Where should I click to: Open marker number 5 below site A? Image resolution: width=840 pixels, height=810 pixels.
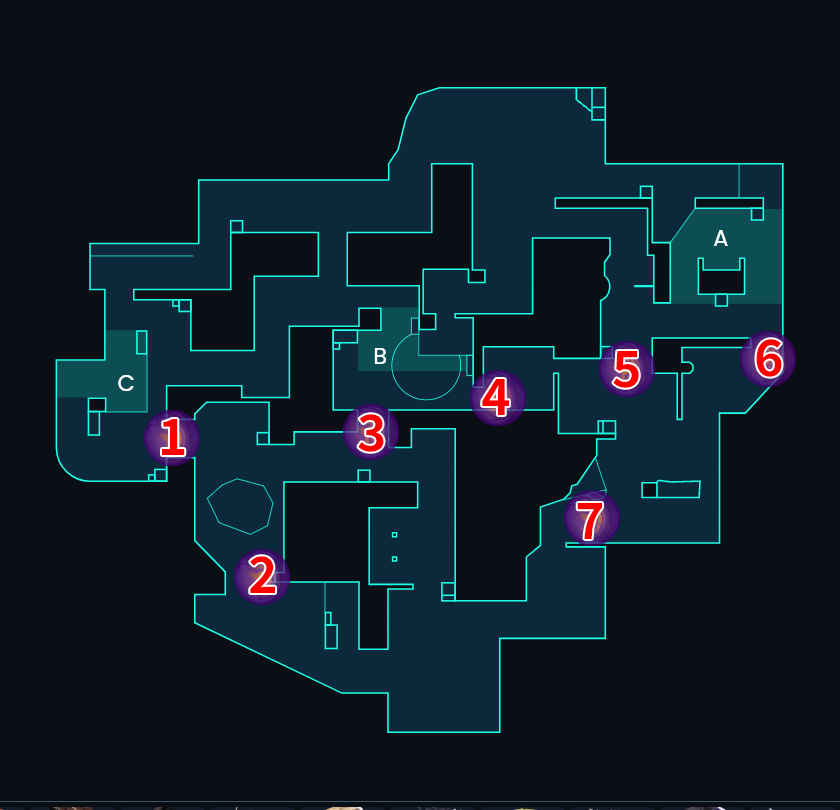tap(626, 369)
